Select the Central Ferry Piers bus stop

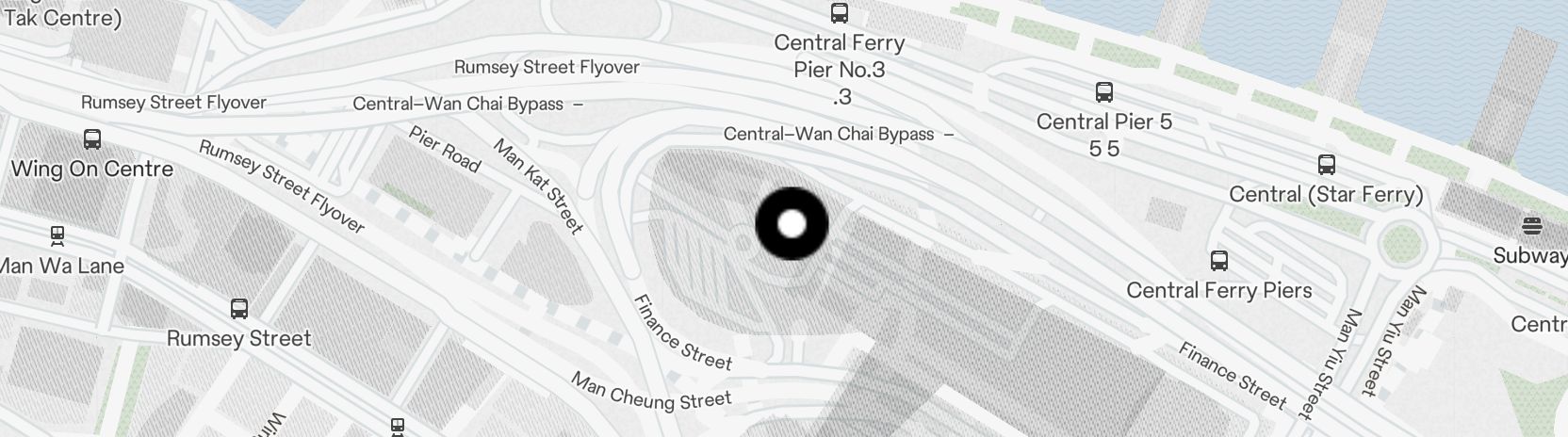[x=1218, y=260]
